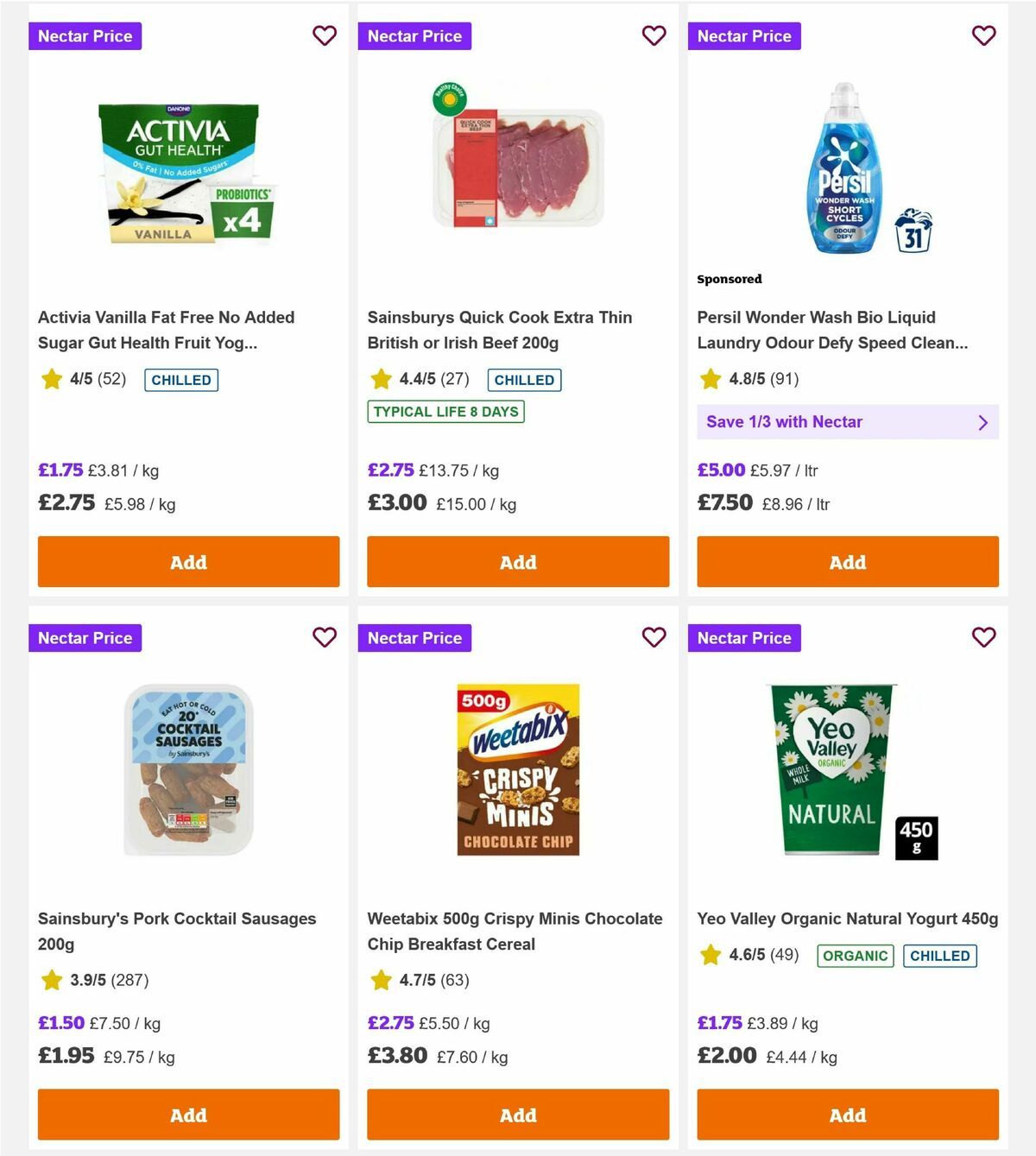Toggle the Nectar Price badge on Activia yogurt

pyautogui.click(x=85, y=35)
